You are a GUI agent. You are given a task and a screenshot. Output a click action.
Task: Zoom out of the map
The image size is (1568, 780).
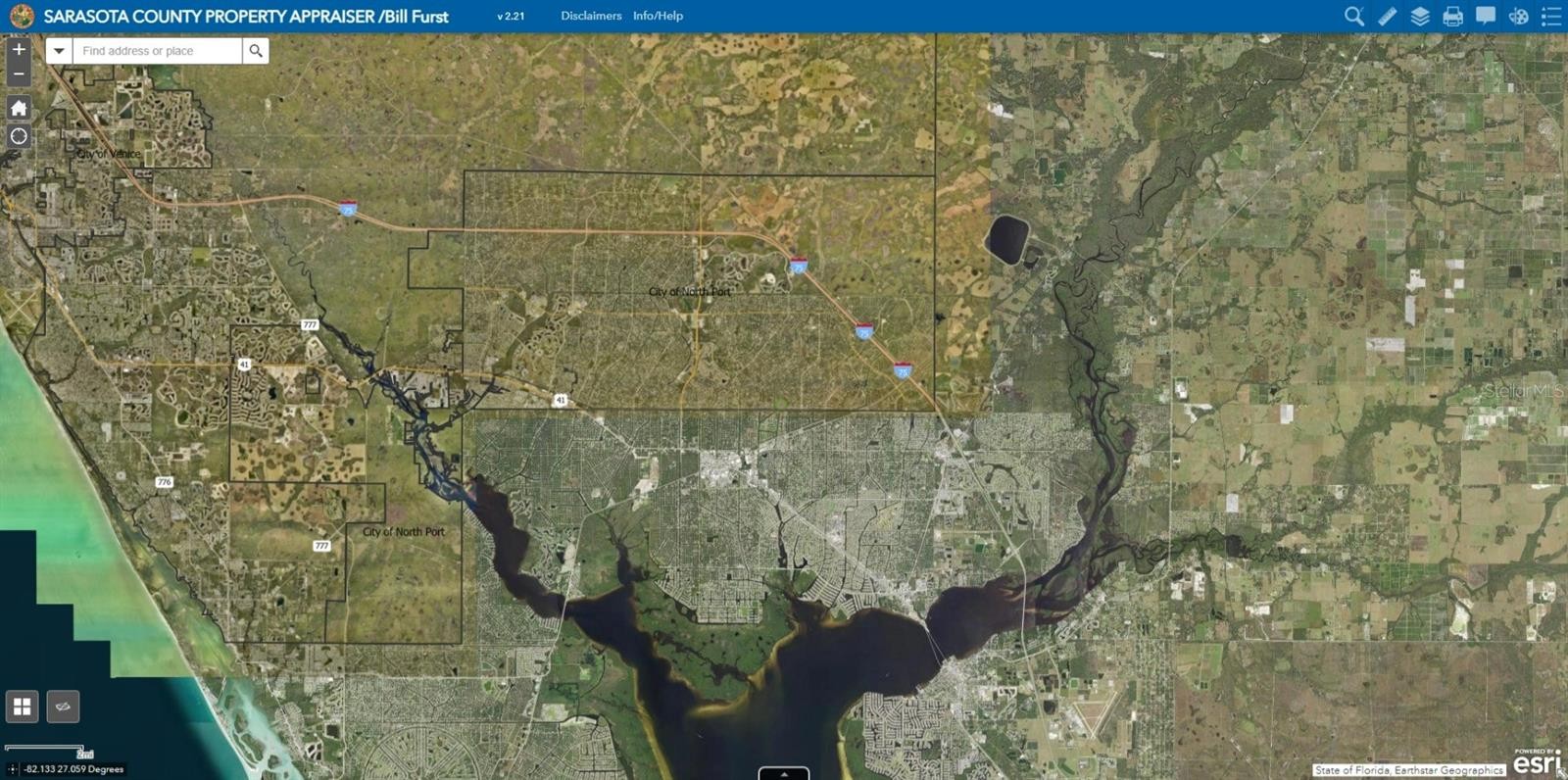click(x=19, y=73)
